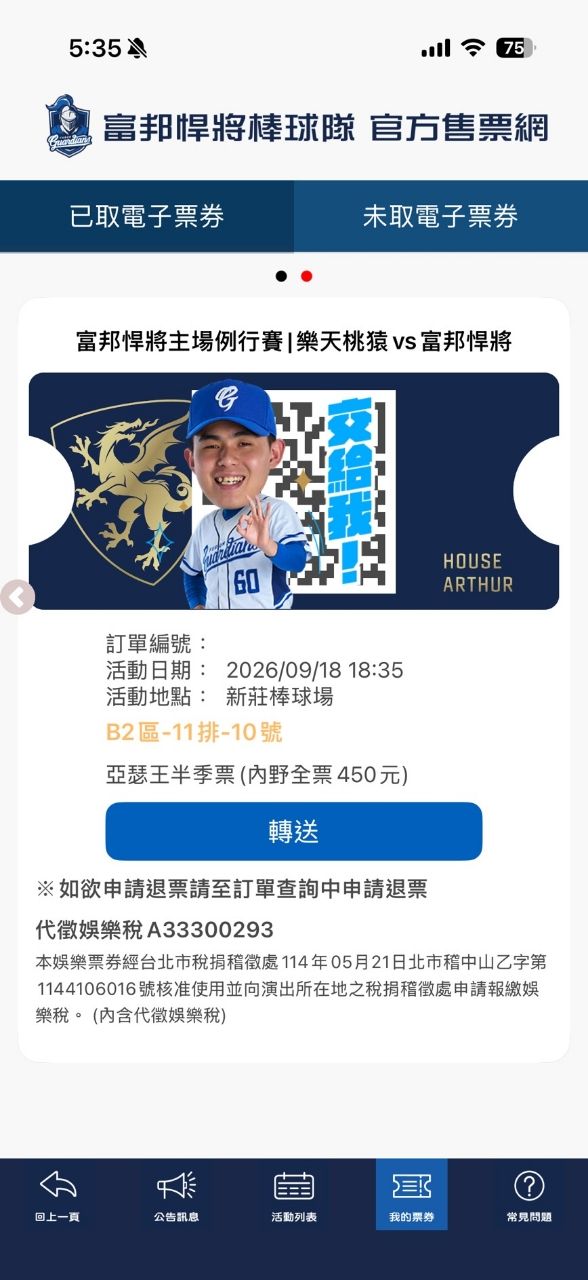Tap the 轉送 button to transfer ticket
Viewport: 588px width, 1280px height.
click(x=294, y=831)
